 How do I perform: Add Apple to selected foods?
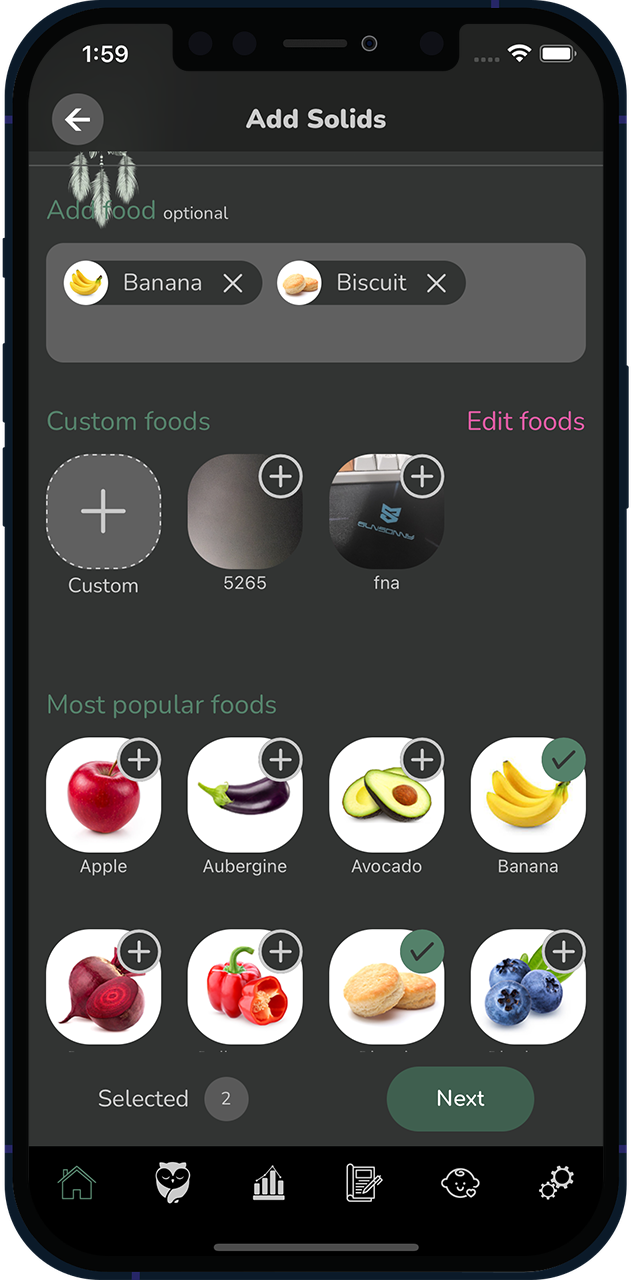click(139, 761)
